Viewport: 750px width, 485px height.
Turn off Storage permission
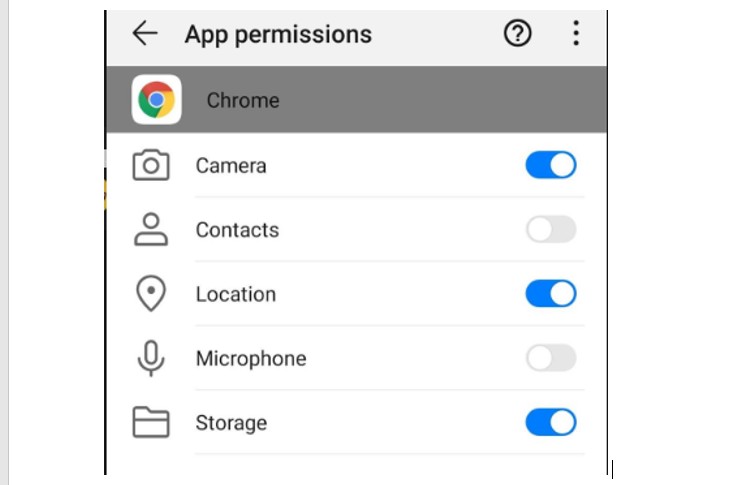pos(551,422)
